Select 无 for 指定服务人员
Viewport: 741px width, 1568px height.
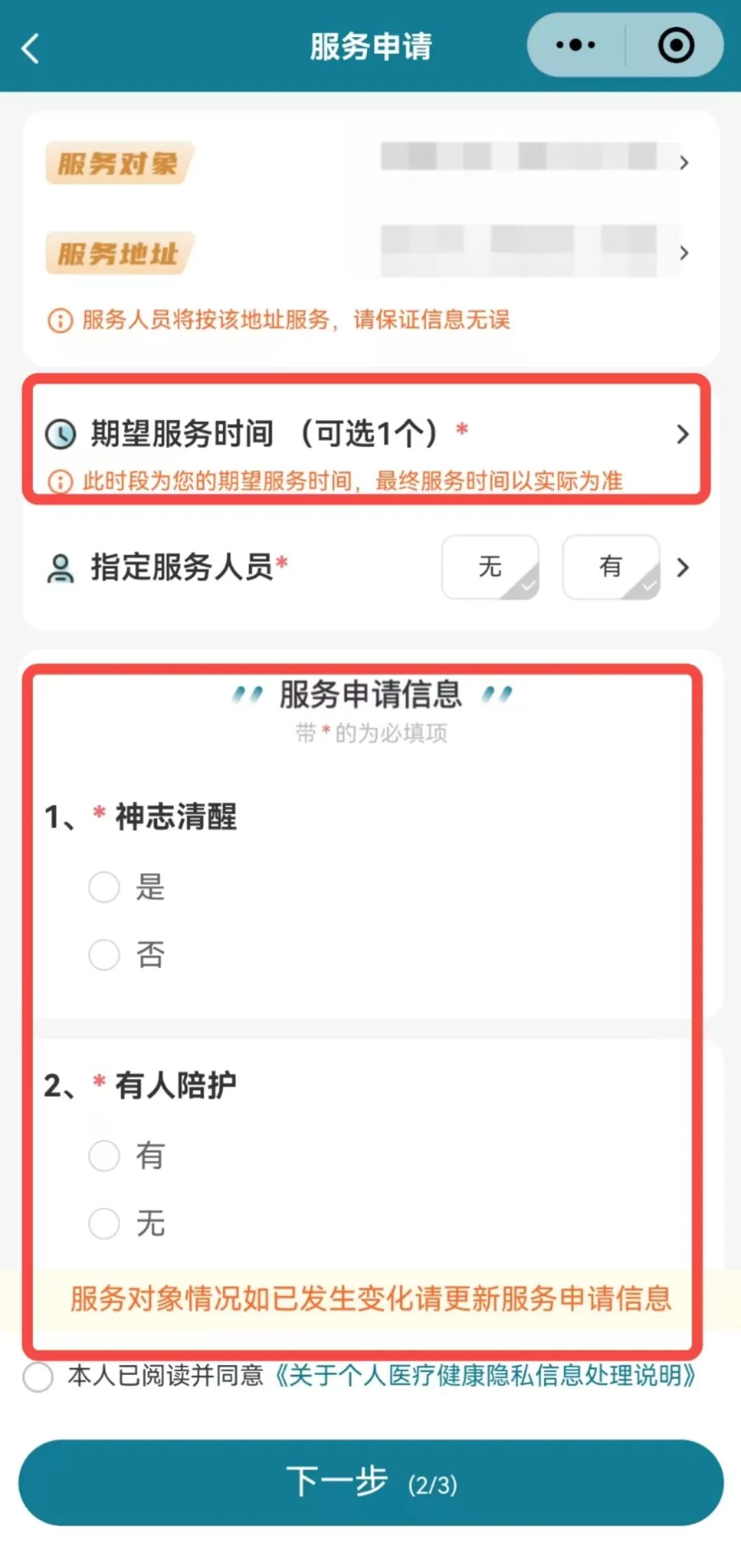[x=490, y=567]
